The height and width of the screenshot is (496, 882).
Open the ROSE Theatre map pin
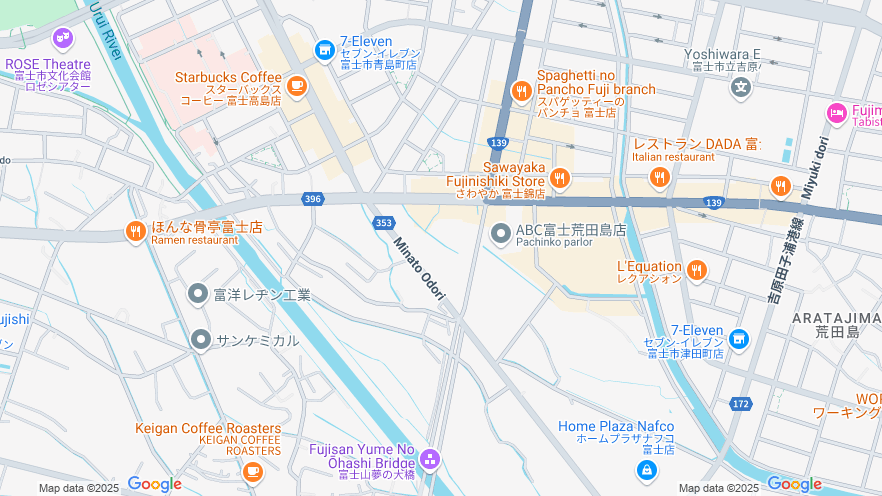point(63,39)
